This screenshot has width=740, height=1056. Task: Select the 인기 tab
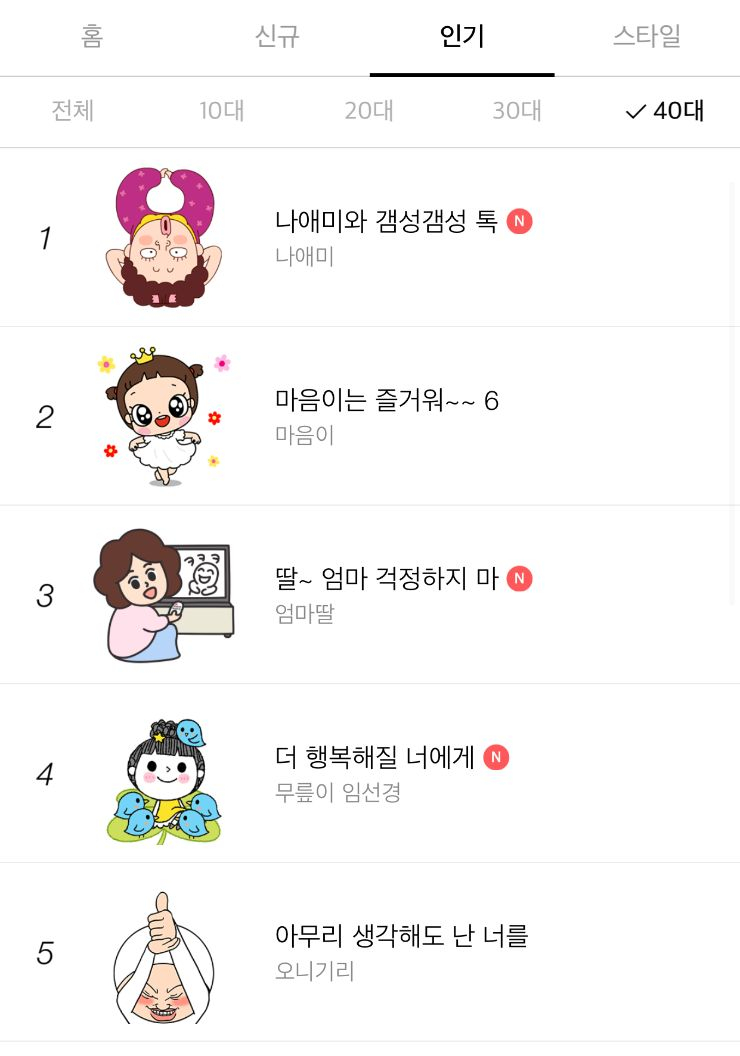click(x=462, y=37)
